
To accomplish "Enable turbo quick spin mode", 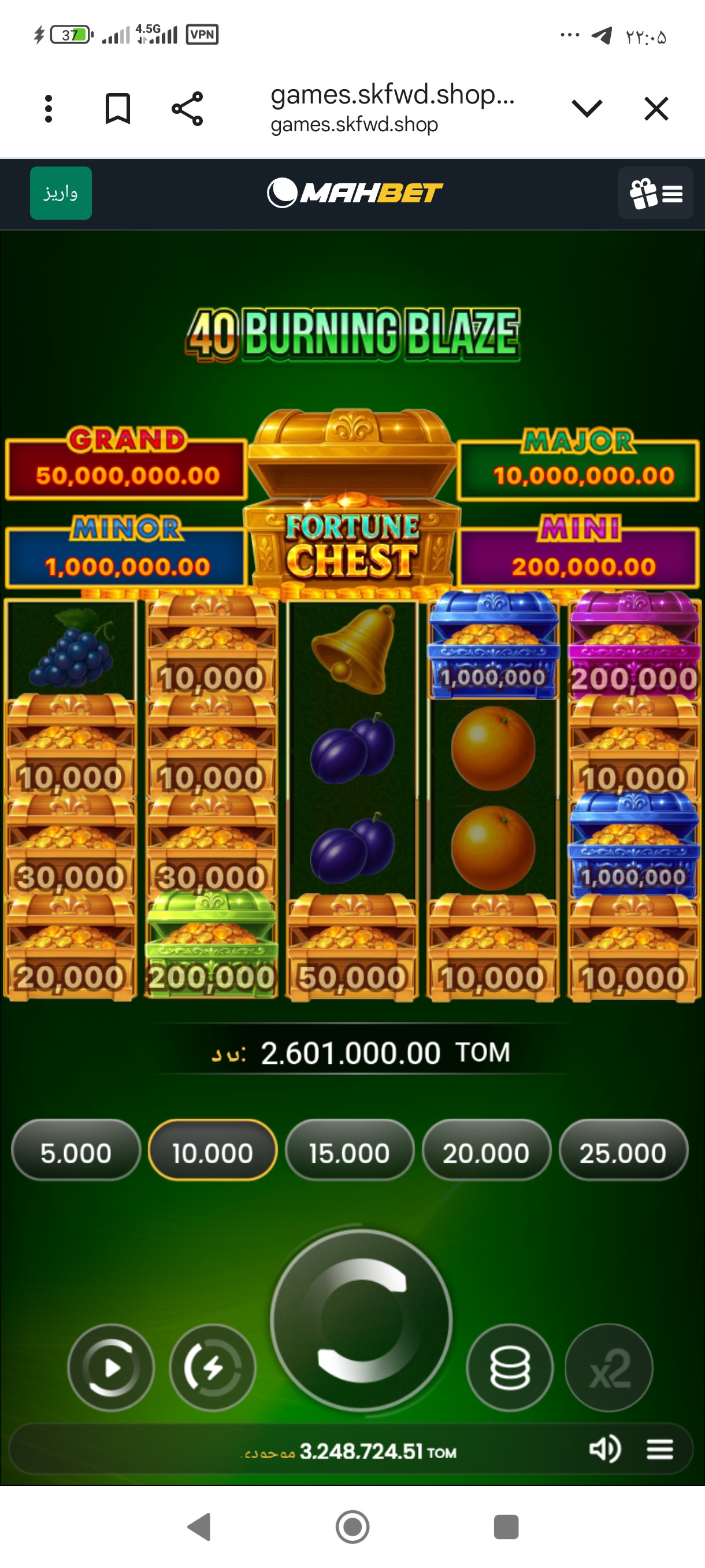I will click(x=212, y=1368).
